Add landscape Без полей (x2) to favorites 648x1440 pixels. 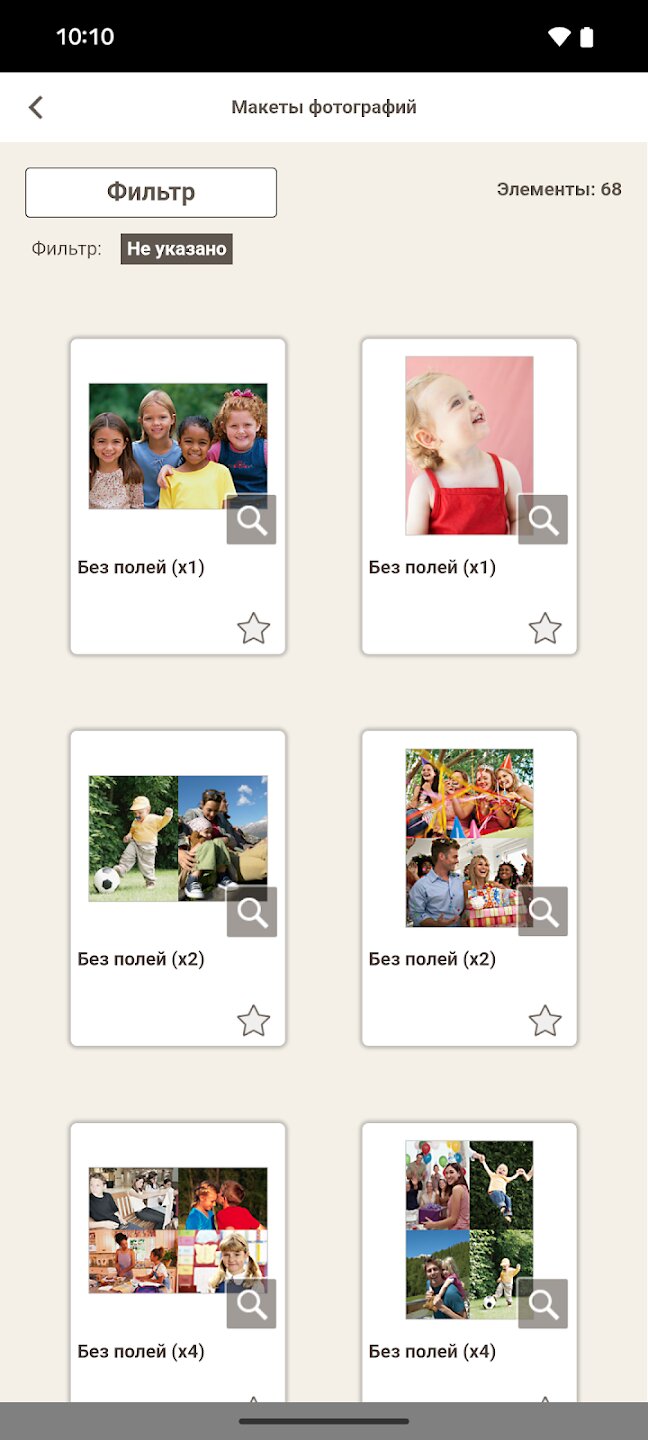pos(253,1021)
